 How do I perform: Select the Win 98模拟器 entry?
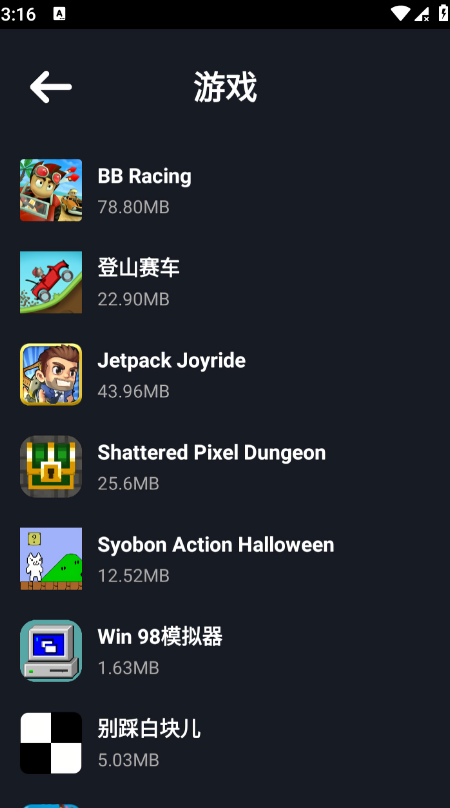coord(225,651)
